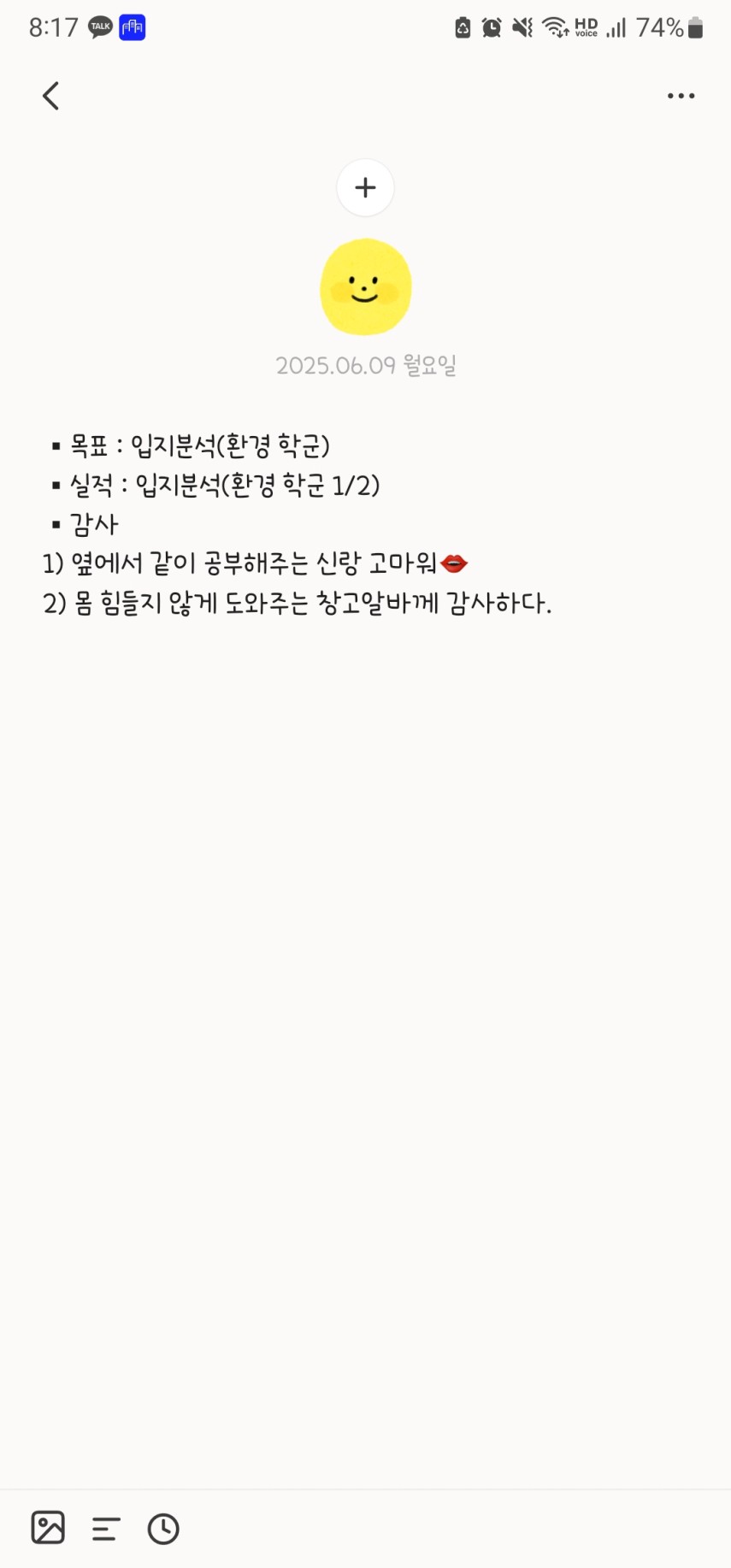The height and width of the screenshot is (1568, 731).
Task: Go back using the top-left arrow
Action: pos(51,96)
